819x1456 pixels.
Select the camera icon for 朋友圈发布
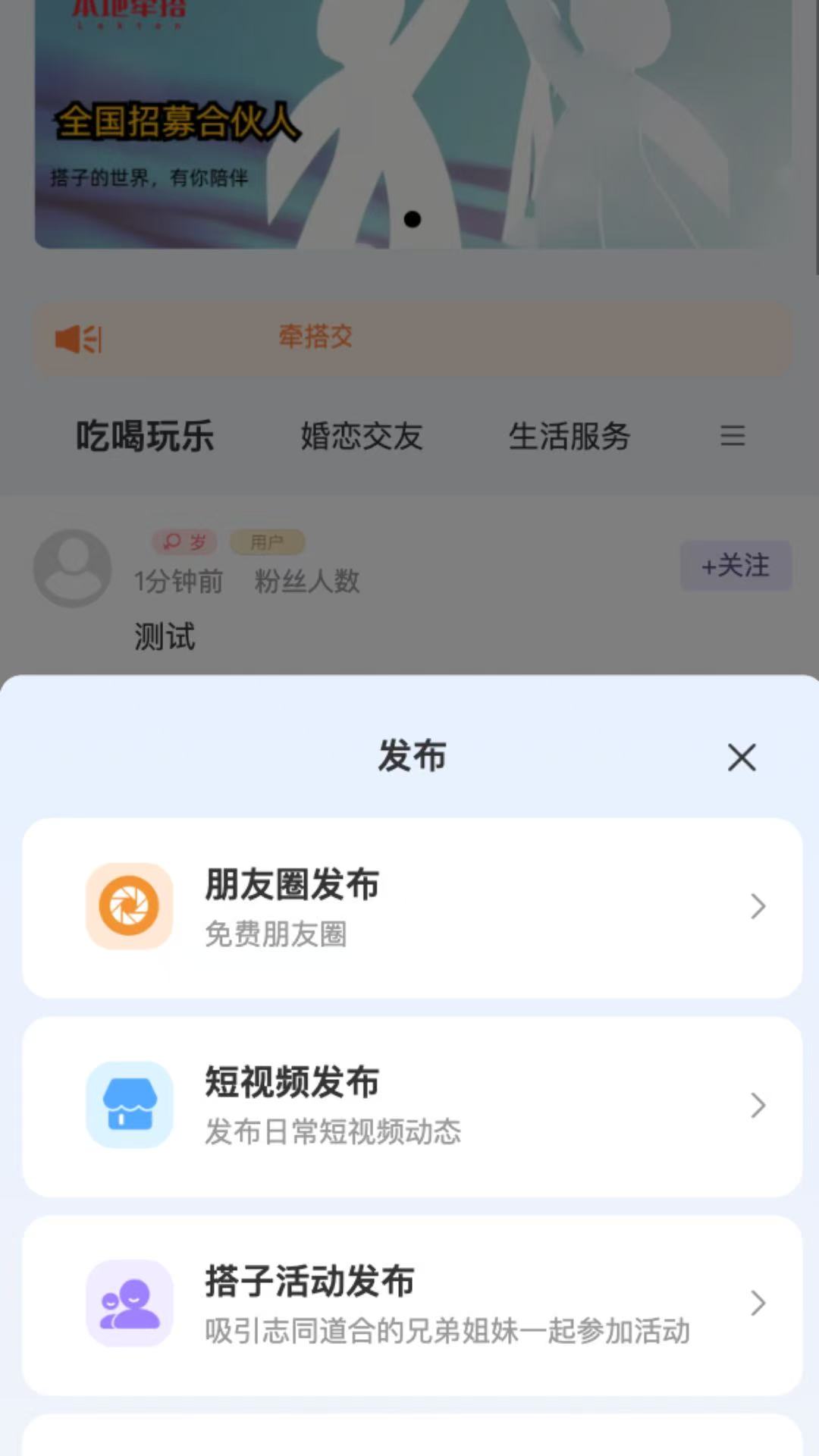tap(129, 907)
